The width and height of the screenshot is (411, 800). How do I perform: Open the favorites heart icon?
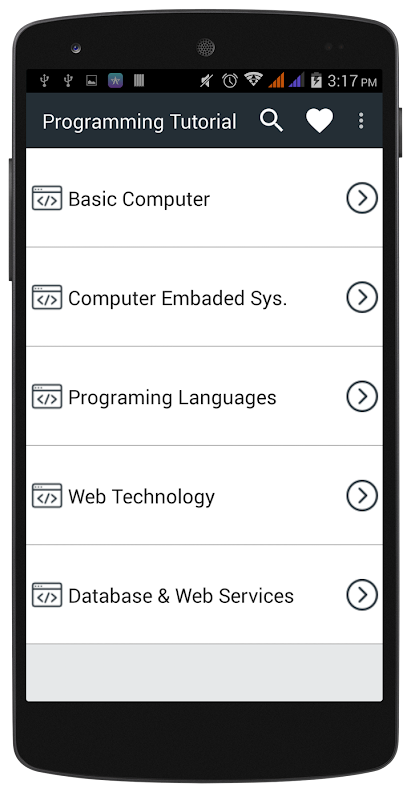319,121
